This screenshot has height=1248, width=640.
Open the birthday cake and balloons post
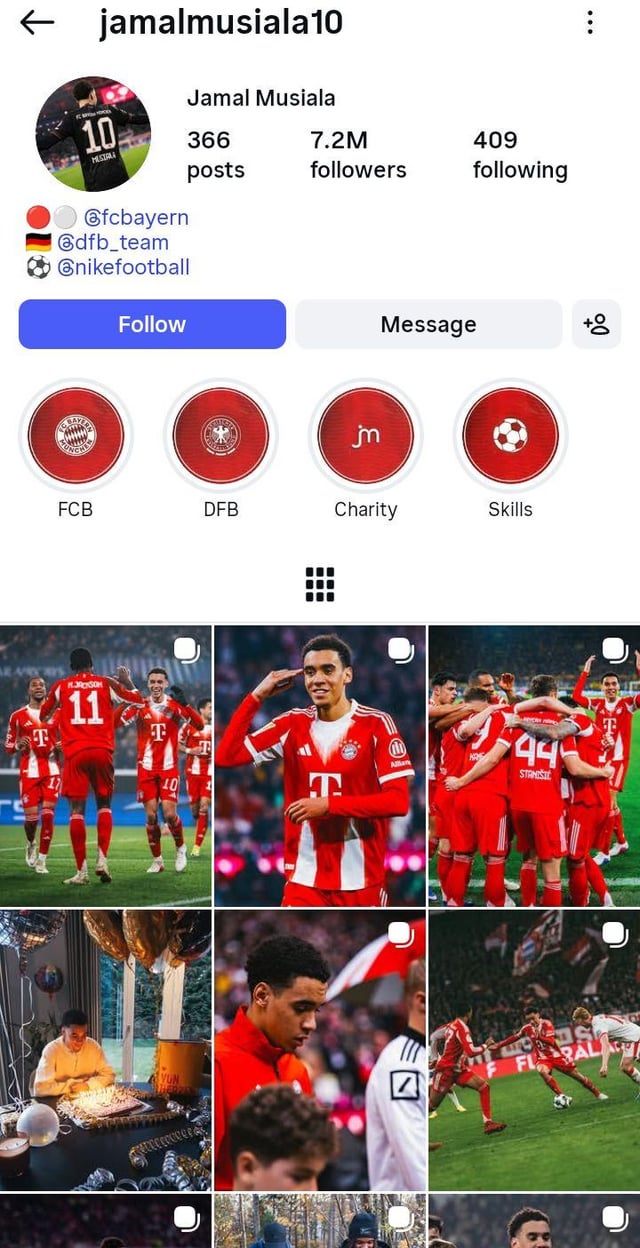(x=106, y=1049)
